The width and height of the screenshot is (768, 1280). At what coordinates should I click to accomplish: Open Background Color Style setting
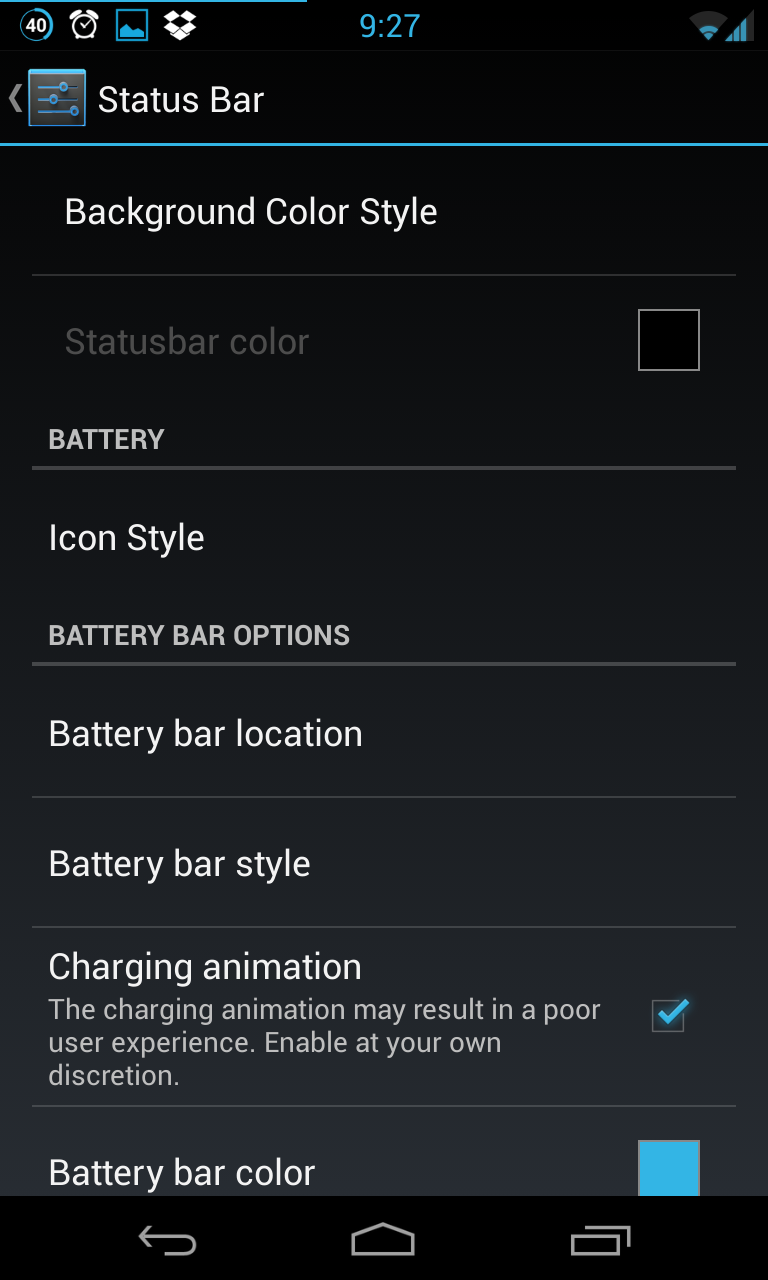(384, 212)
